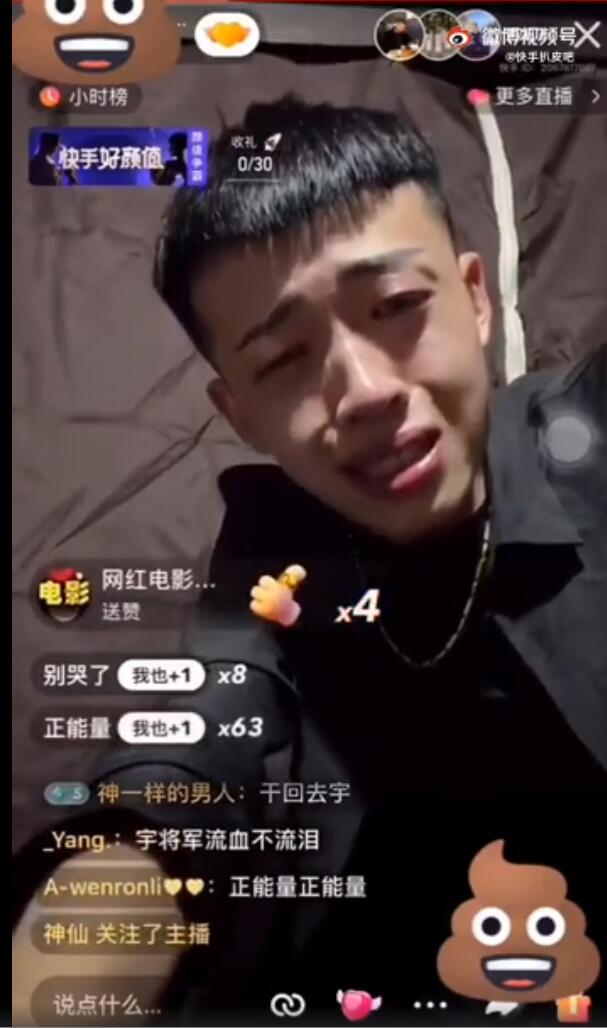This screenshot has width=607, height=1028.
Task: View the top viewers' avatars
Action: pos(437,35)
